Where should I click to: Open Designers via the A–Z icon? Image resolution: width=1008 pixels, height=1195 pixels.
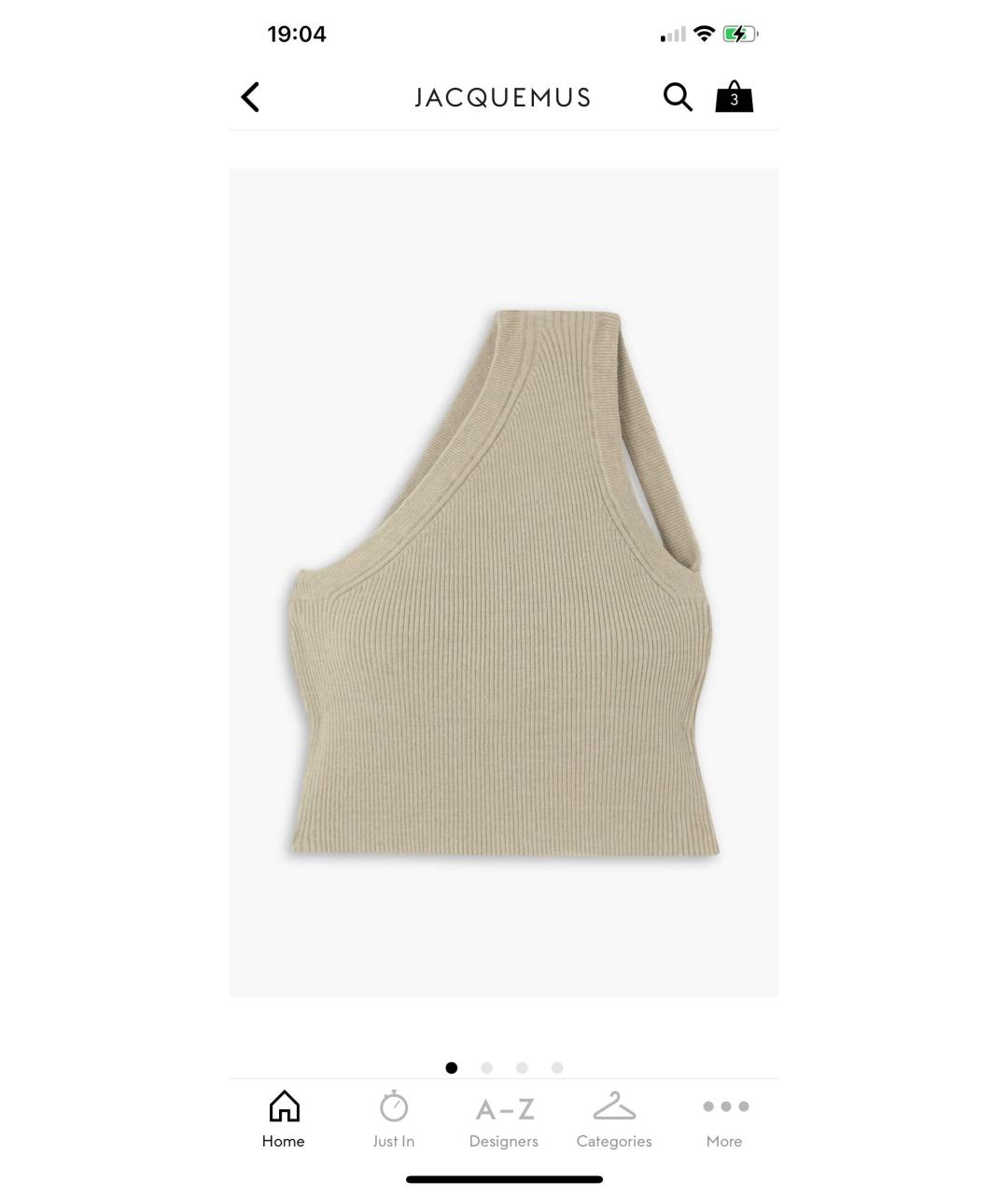click(x=503, y=1109)
